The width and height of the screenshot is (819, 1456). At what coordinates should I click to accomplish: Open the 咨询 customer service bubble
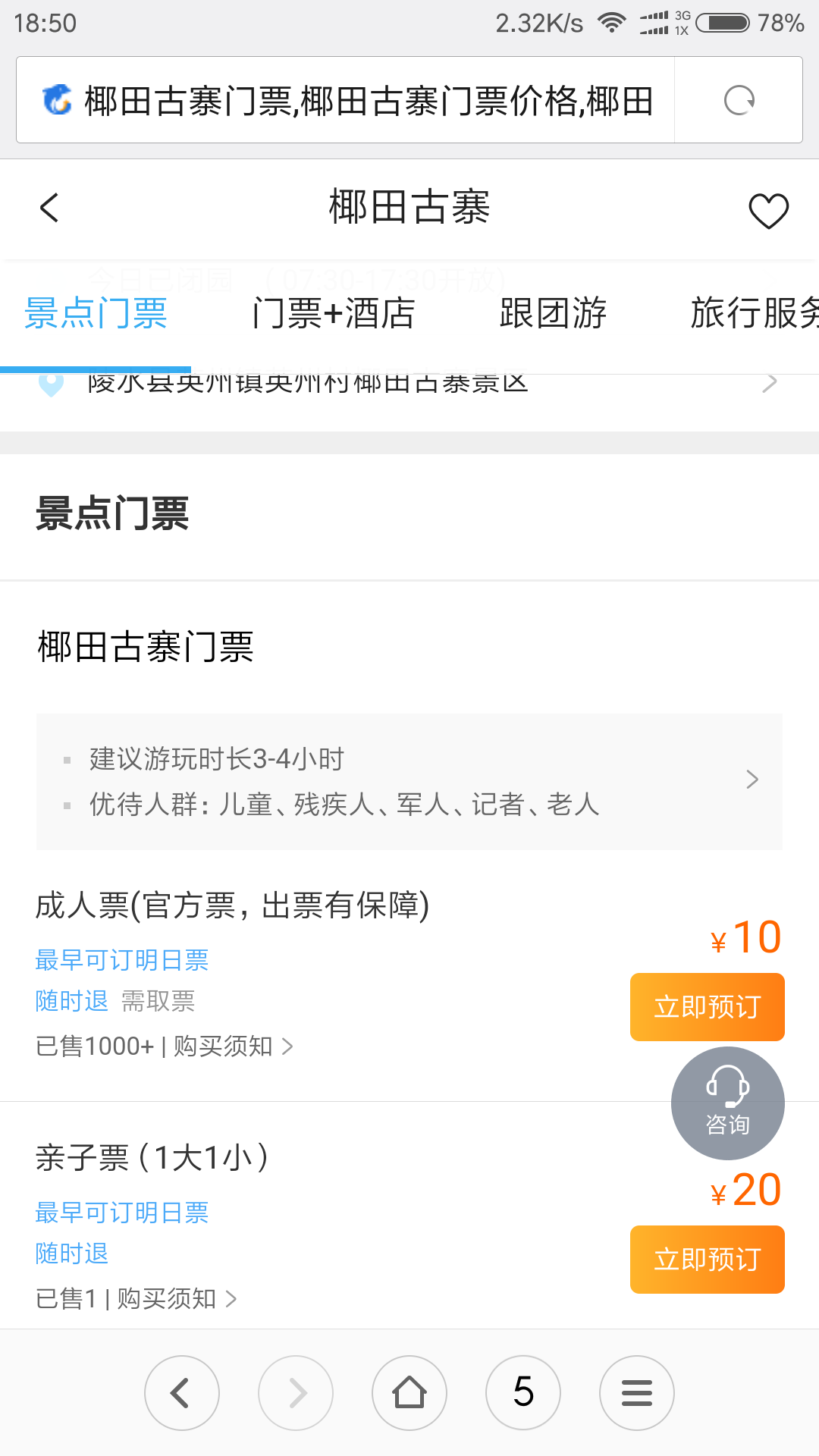(728, 1103)
